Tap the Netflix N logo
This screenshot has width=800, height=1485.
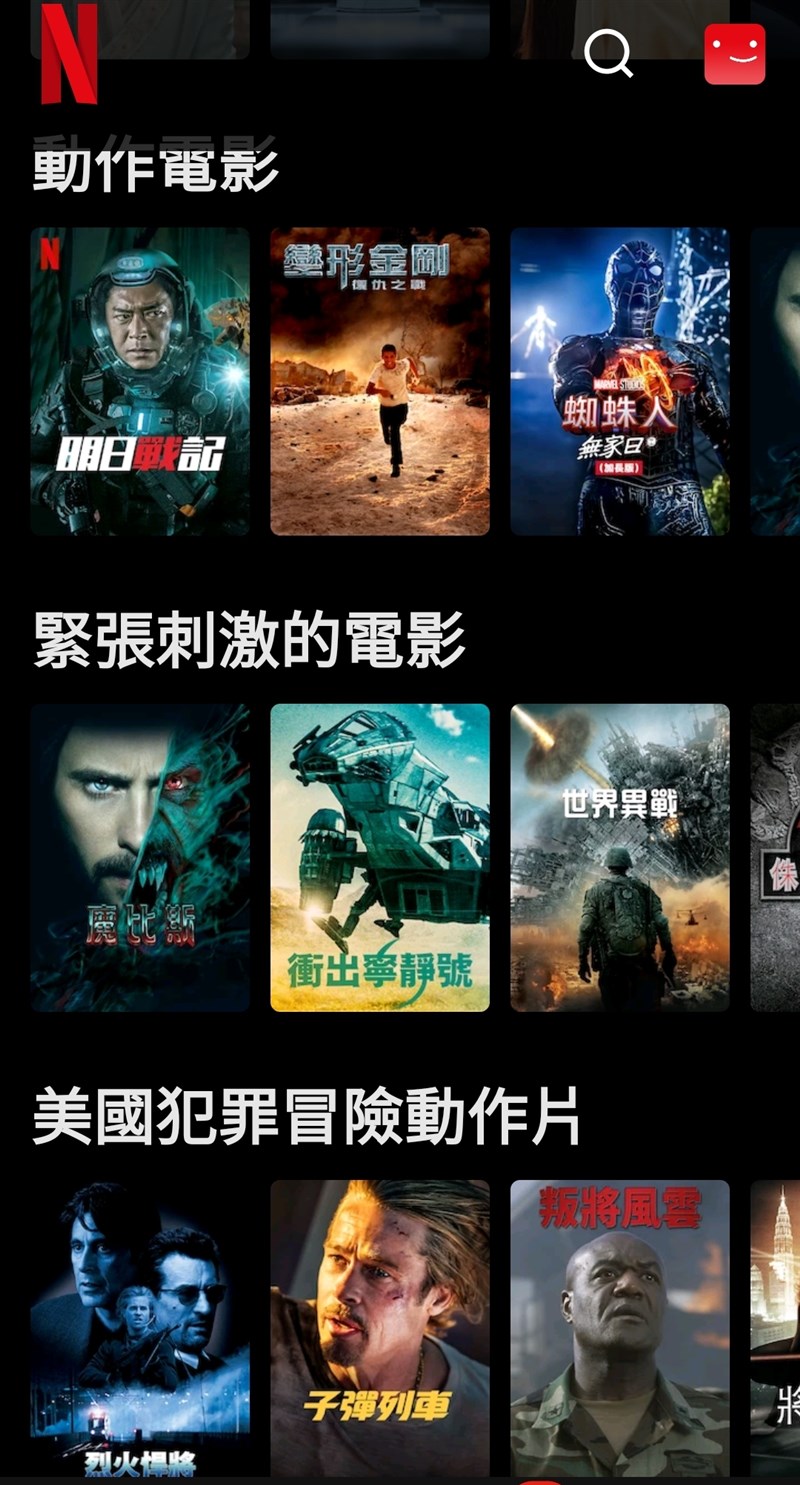pyautogui.click(x=69, y=53)
